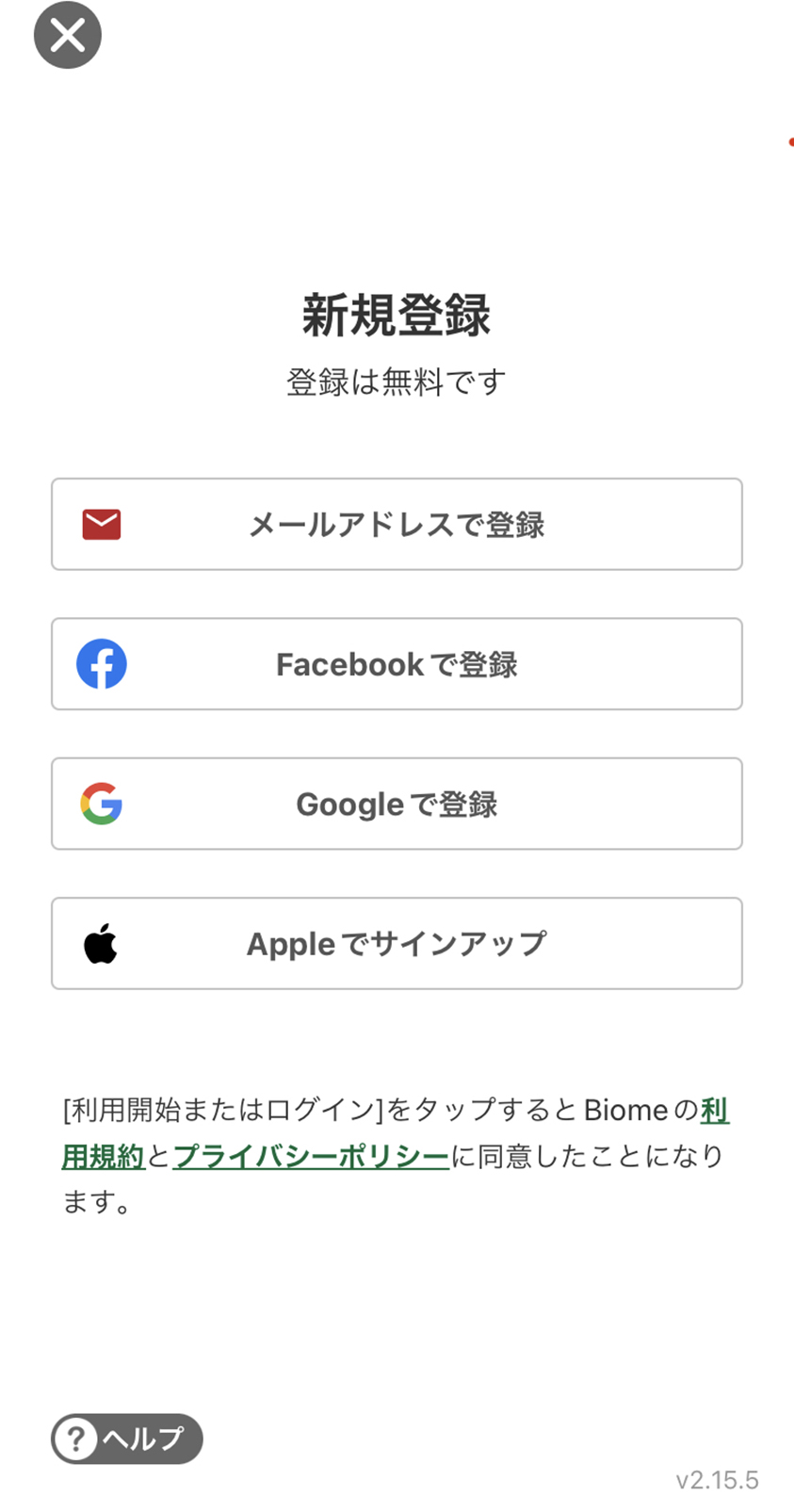The height and width of the screenshot is (1512, 794).
Task: Choose Facebookで登録
Action: click(x=397, y=664)
